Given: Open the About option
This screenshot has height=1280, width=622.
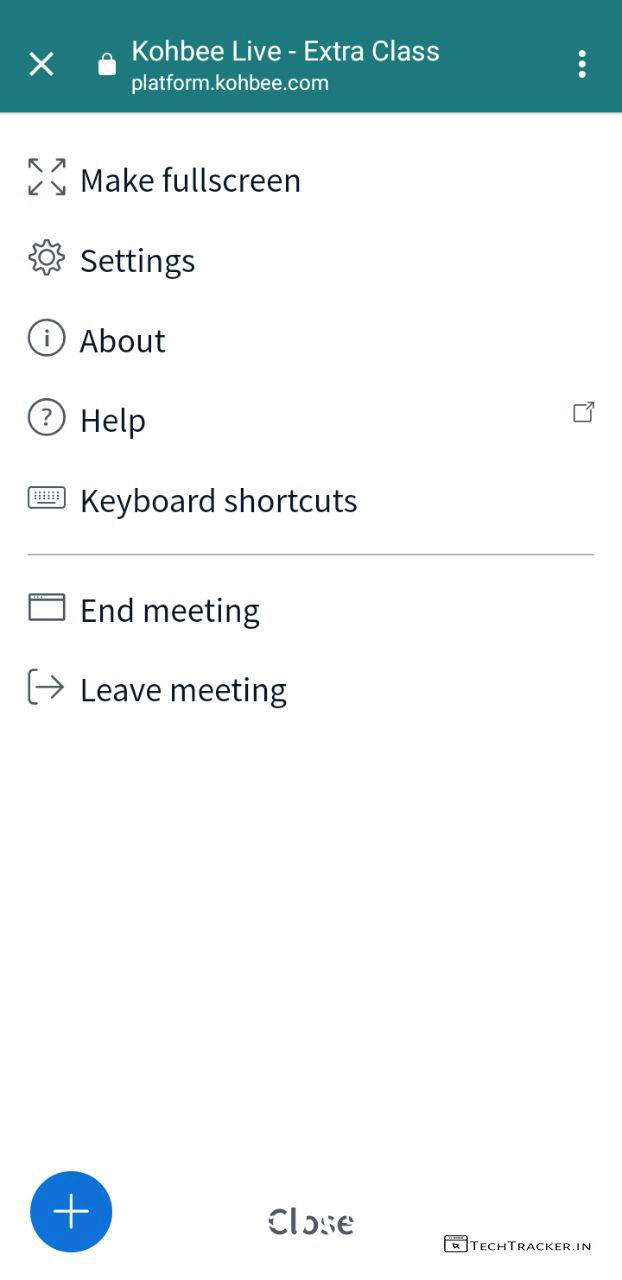Looking at the screenshot, I should click(122, 340).
